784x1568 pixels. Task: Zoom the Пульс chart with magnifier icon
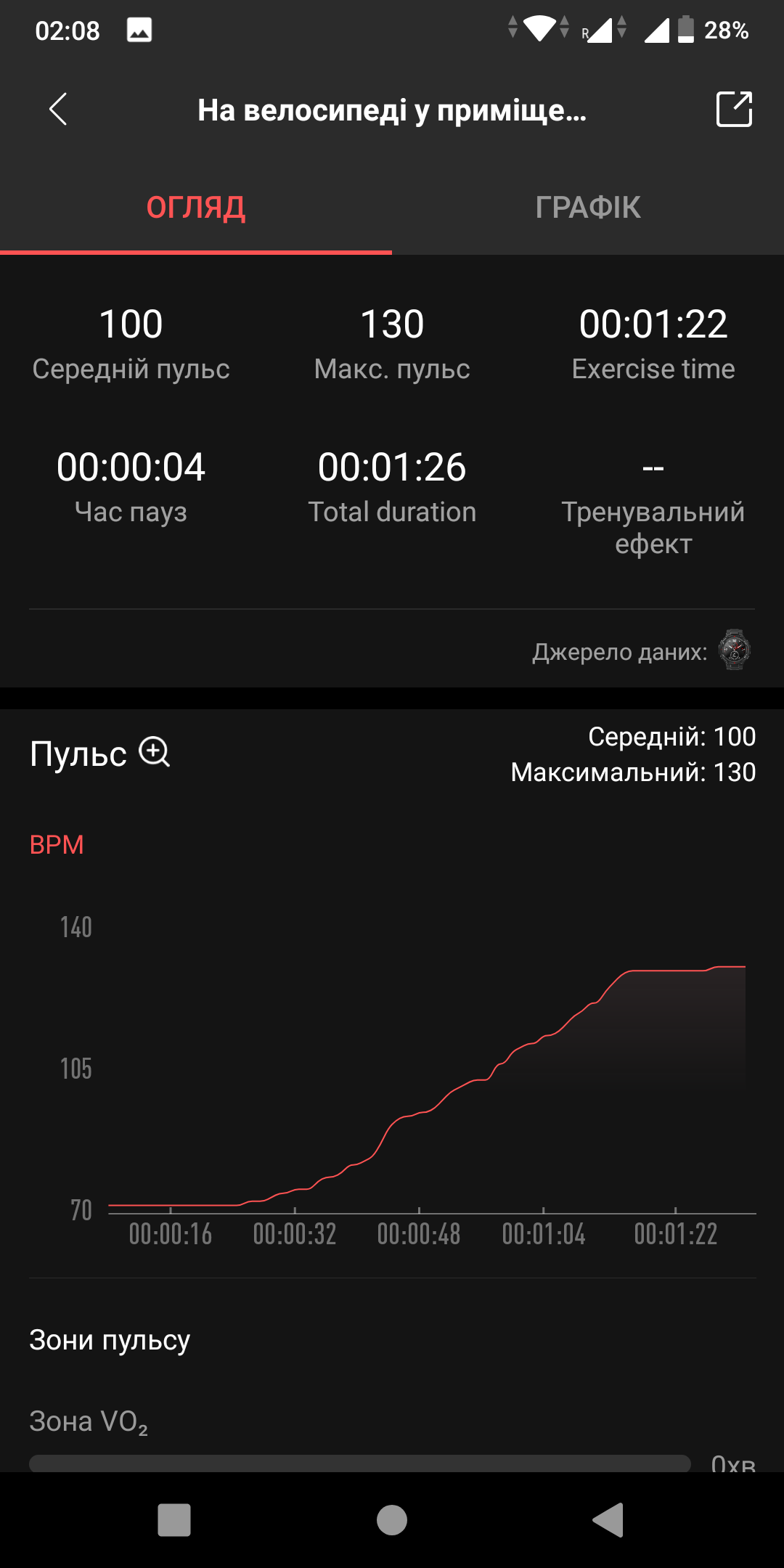pos(155,752)
